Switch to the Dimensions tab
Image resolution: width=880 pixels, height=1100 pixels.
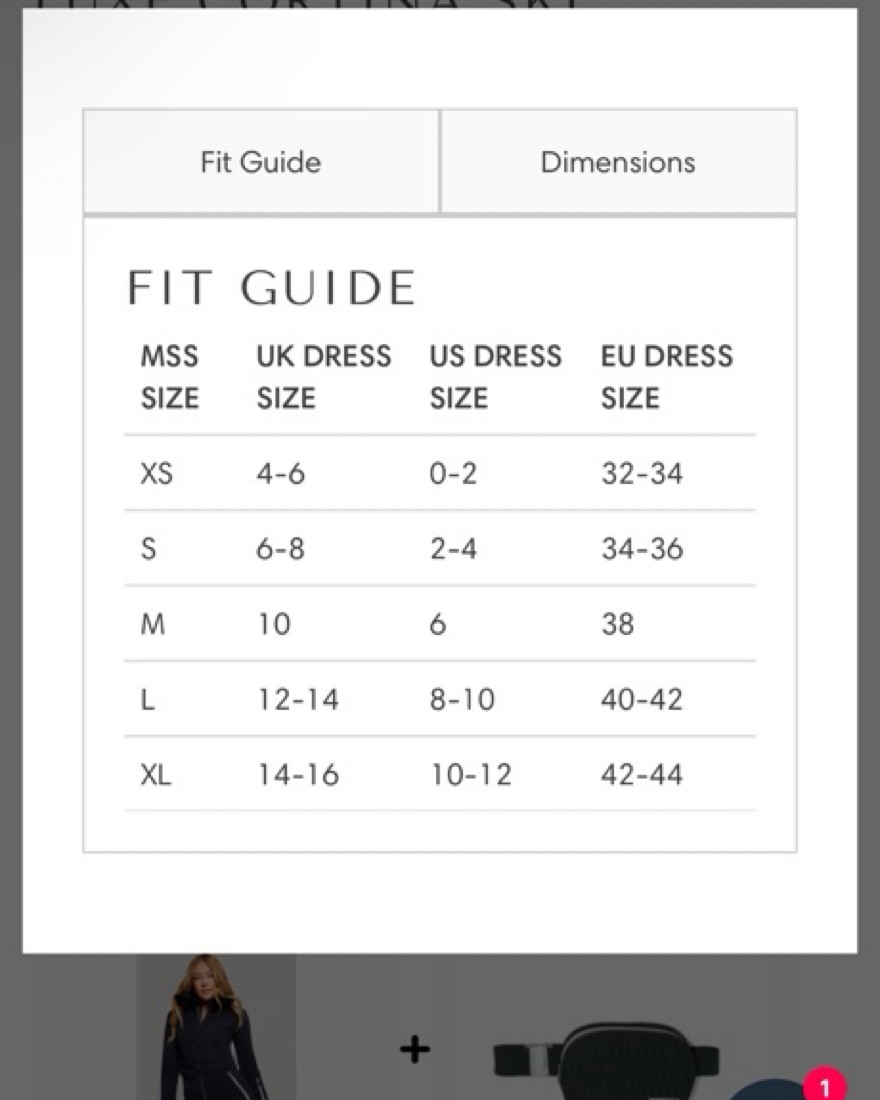pyautogui.click(x=618, y=162)
